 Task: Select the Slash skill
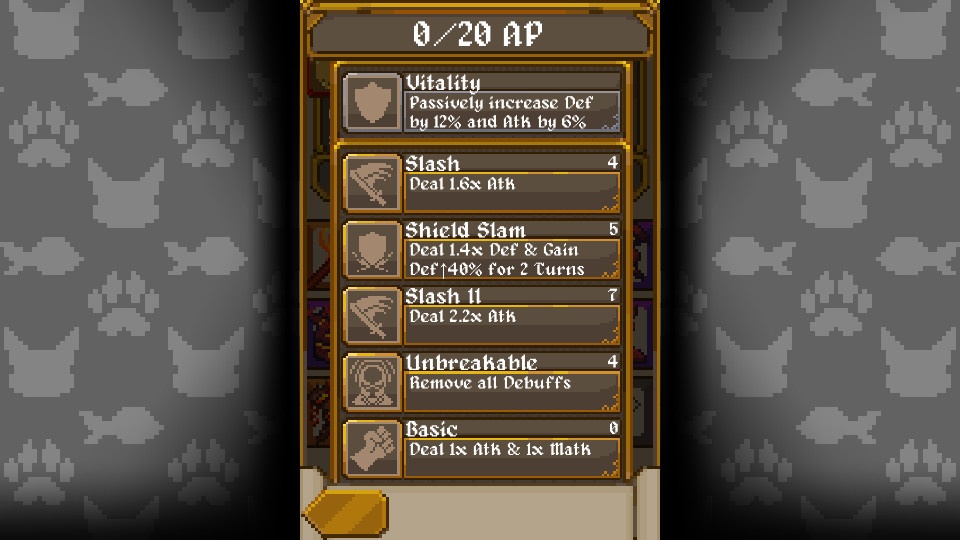[481, 182]
